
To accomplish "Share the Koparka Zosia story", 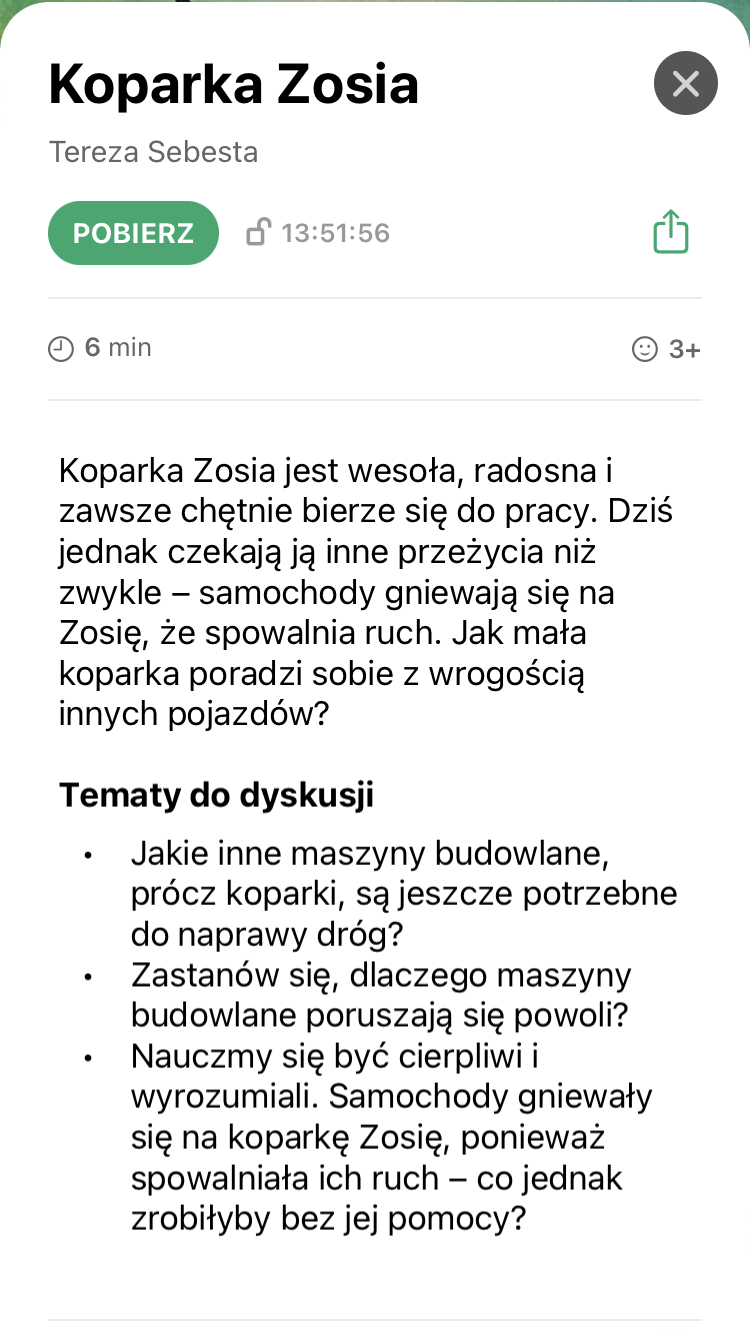I will [x=671, y=232].
